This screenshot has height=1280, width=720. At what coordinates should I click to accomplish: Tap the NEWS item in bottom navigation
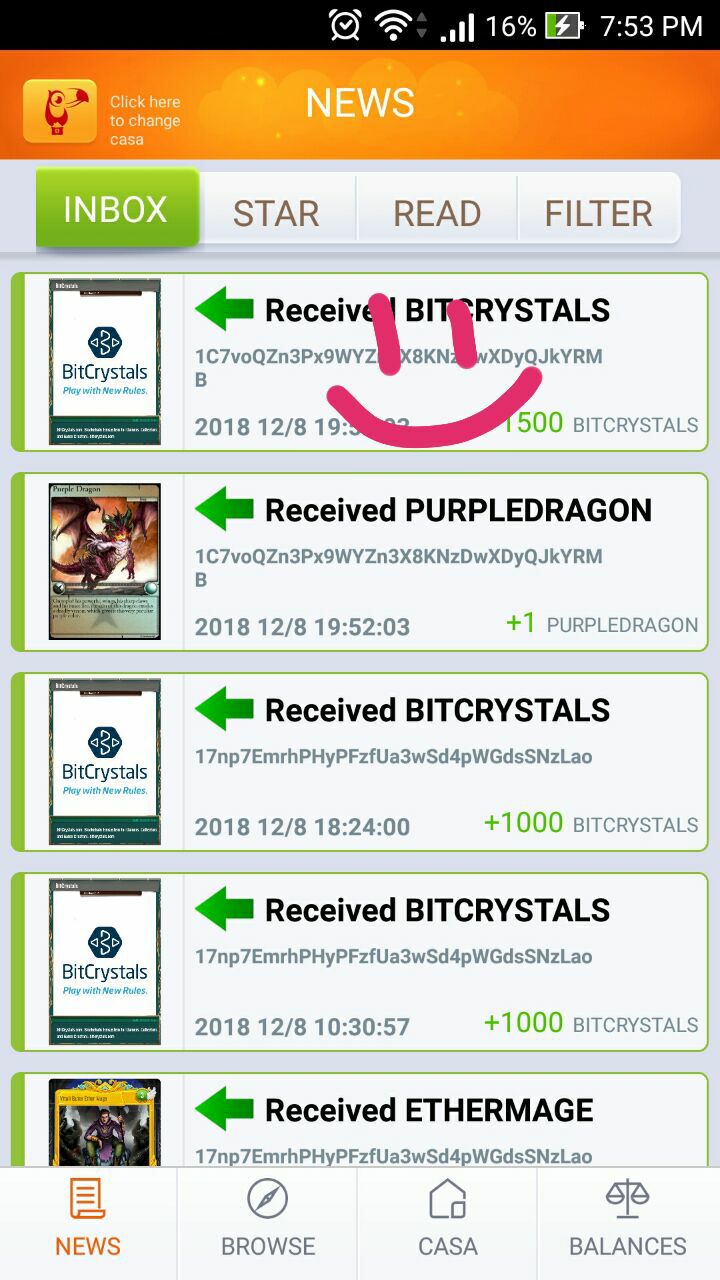[88, 1220]
